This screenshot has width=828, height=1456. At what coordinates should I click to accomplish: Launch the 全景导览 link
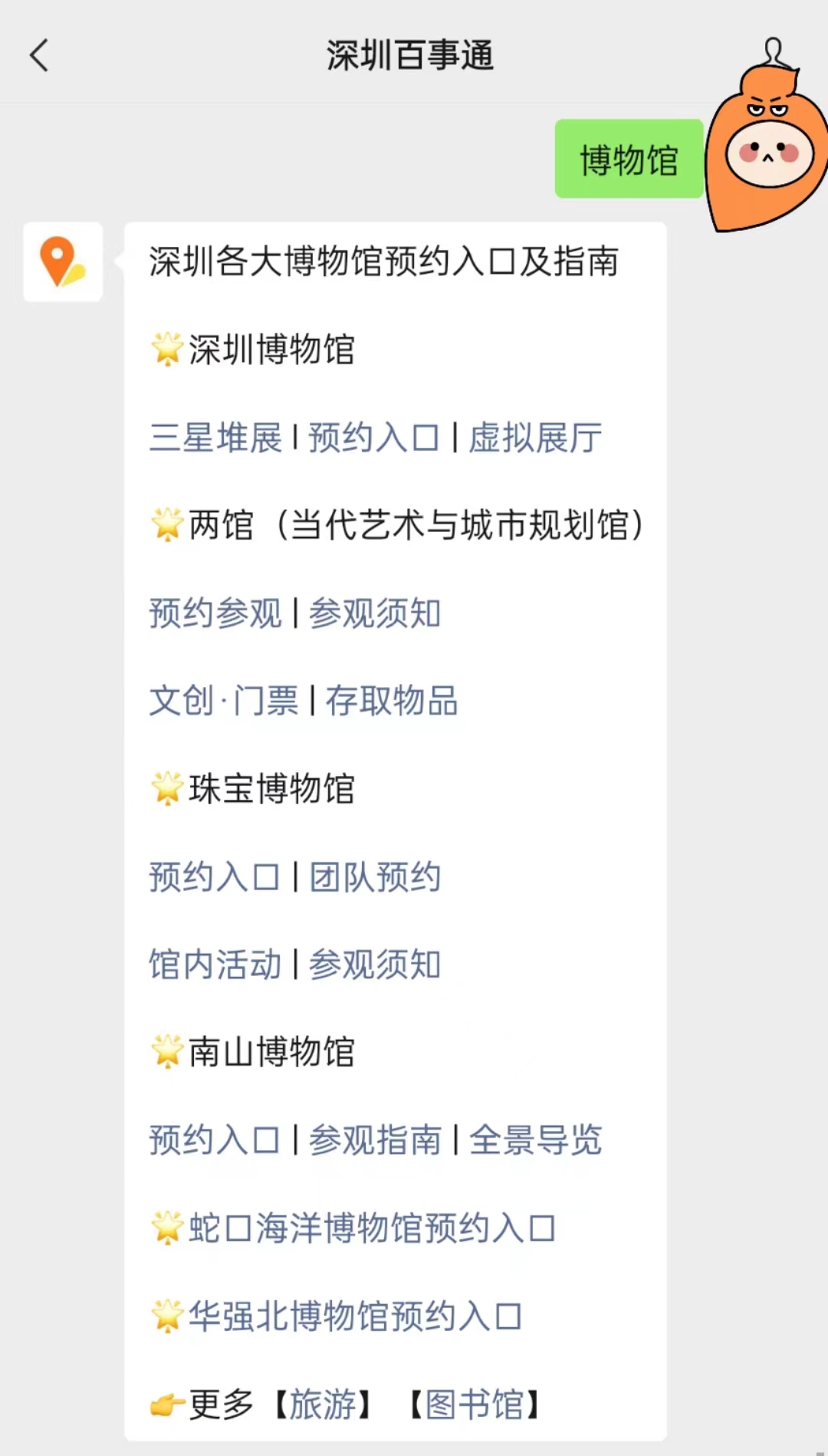pyautogui.click(x=535, y=1140)
